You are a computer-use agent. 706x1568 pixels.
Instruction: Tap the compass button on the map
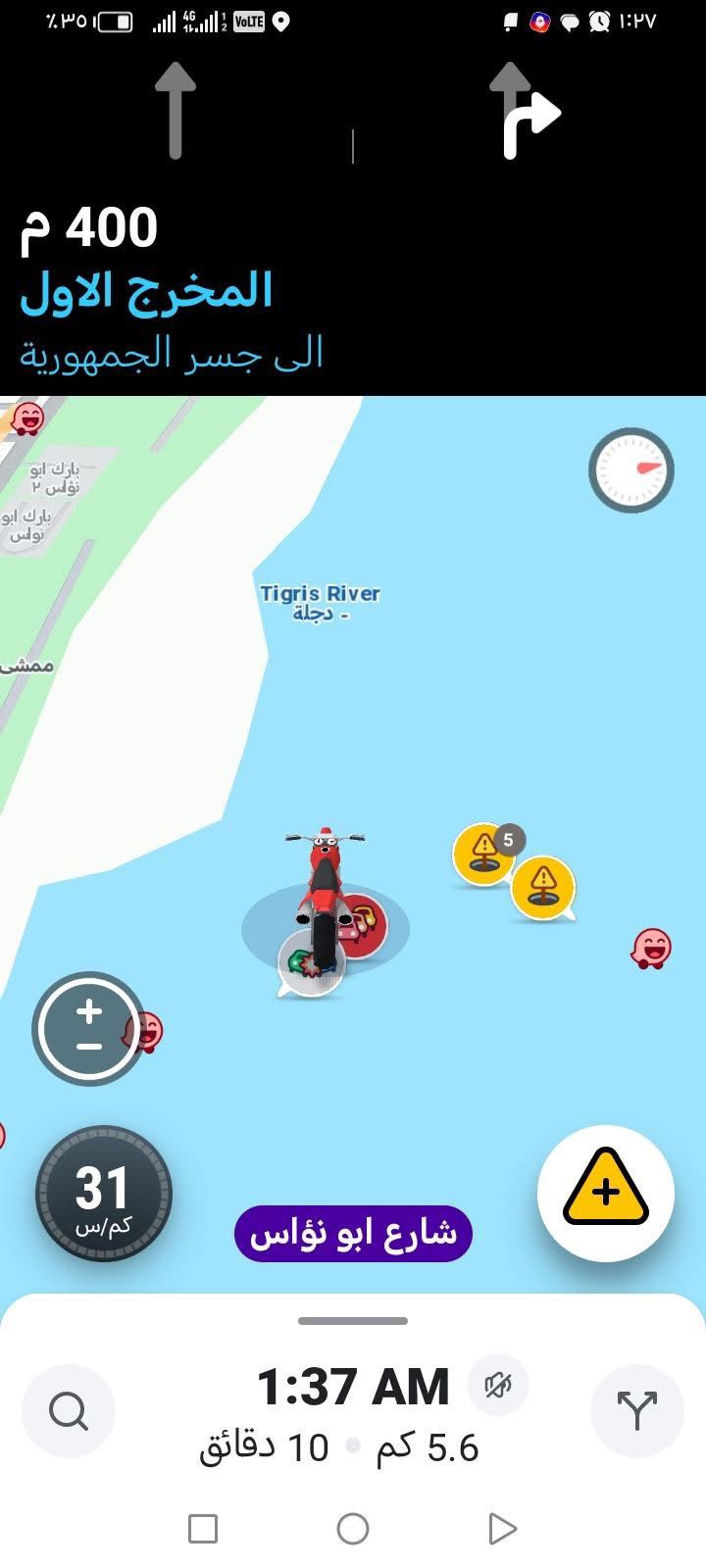[630, 470]
